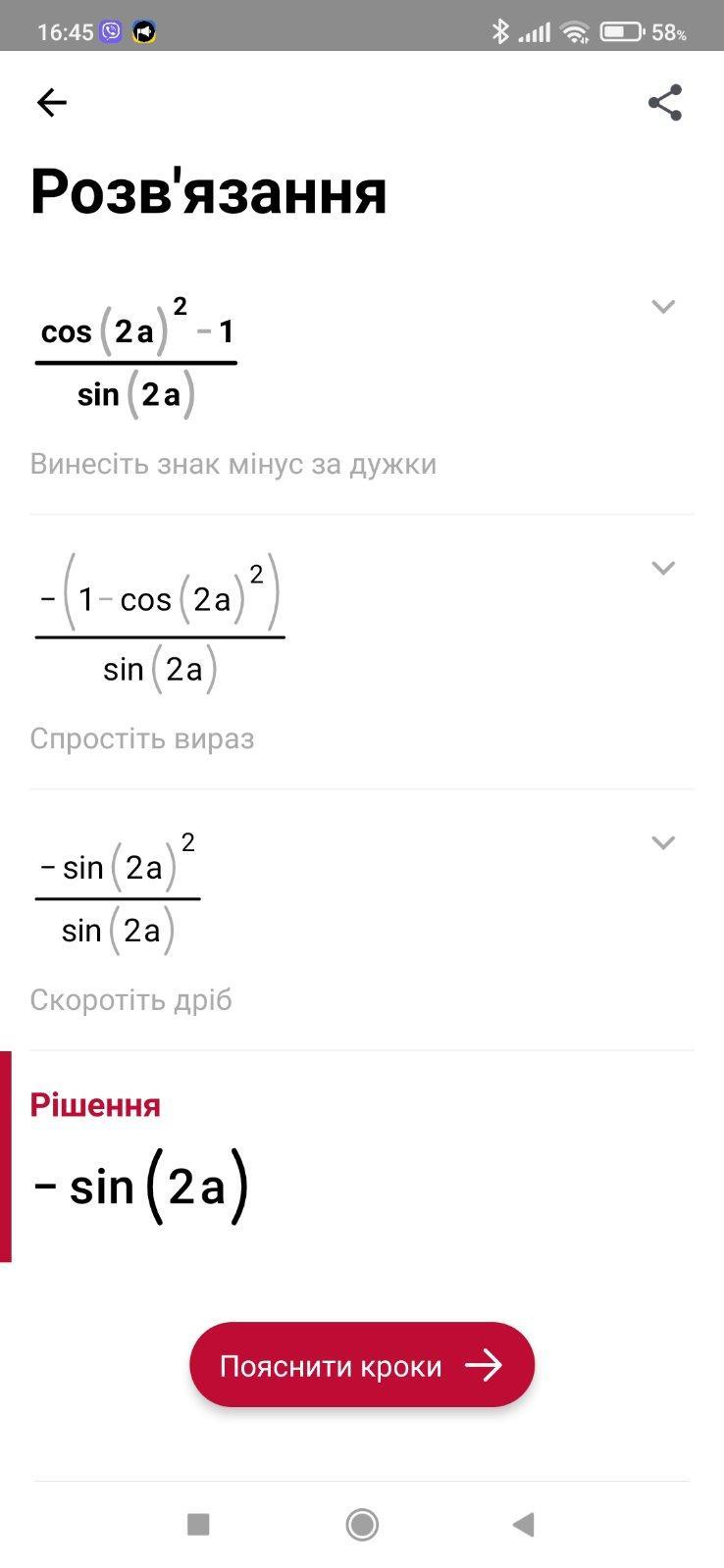
Task: Go to home screen via navigation bar
Action: coord(362,1524)
